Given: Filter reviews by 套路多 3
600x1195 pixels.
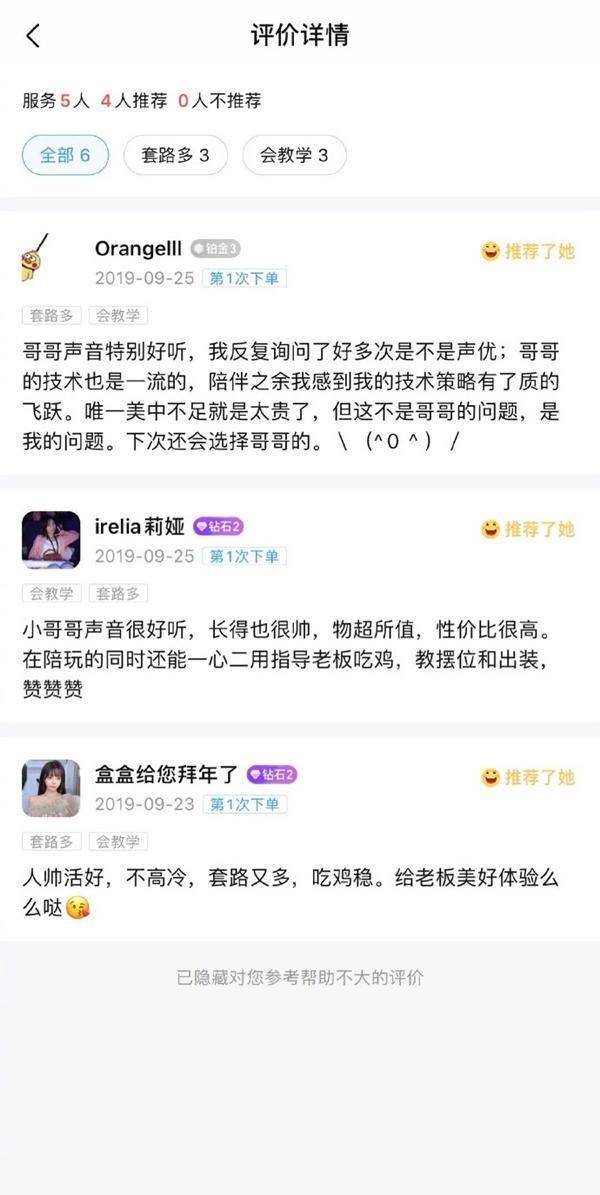Looking at the screenshot, I should [x=175, y=156].
